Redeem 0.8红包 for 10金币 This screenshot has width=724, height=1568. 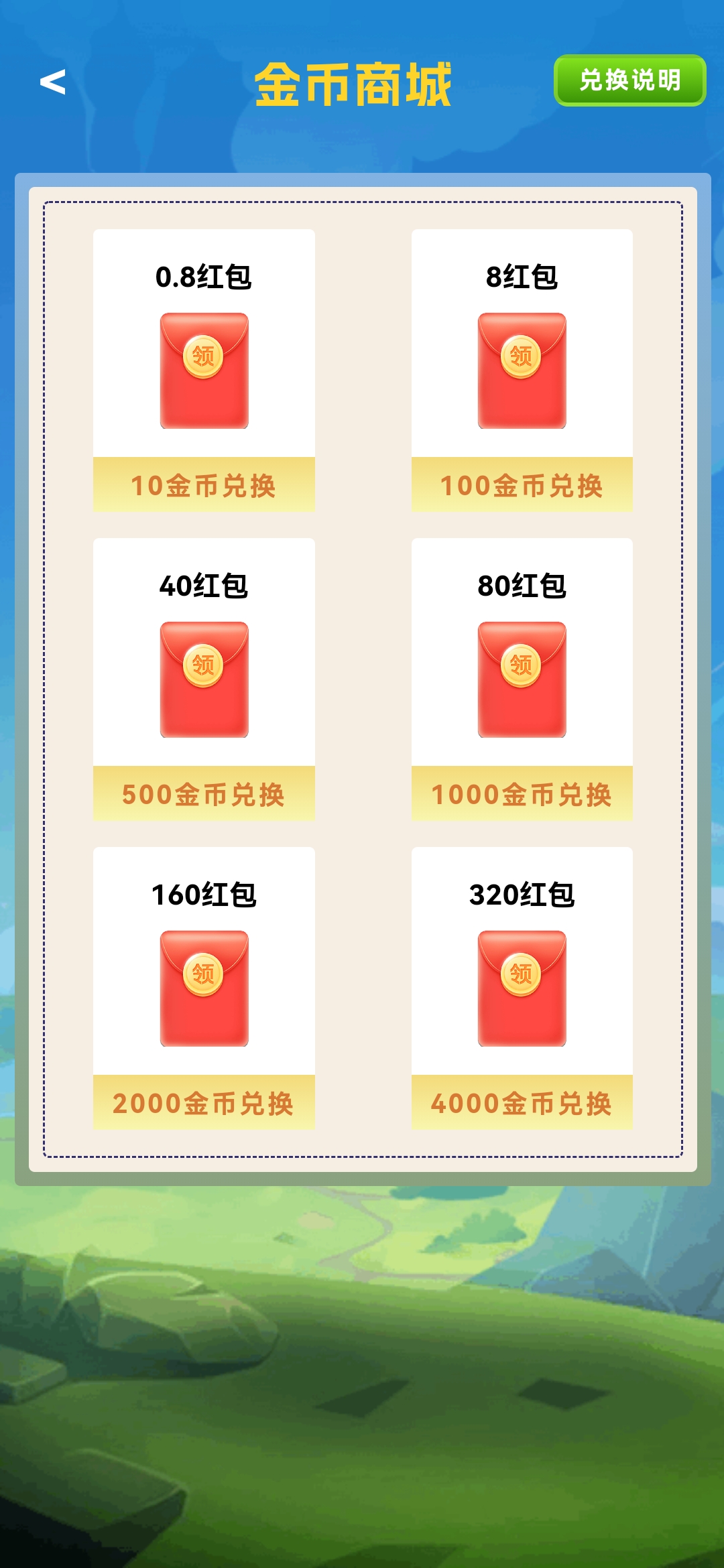tap(204, 485)
